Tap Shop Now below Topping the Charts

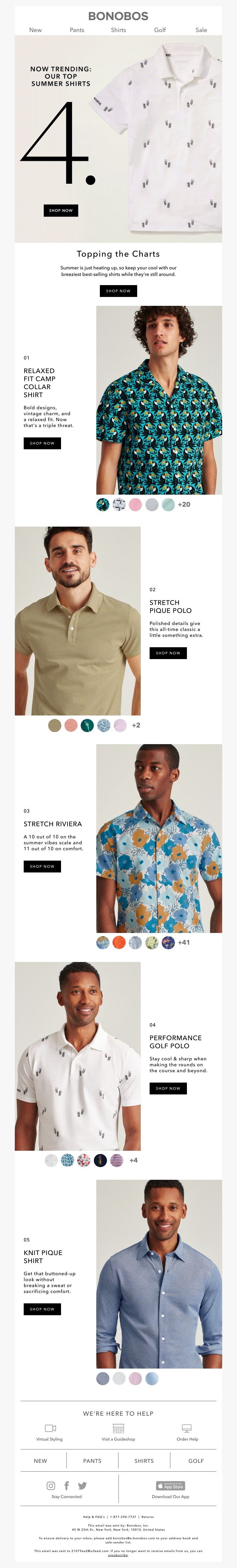click(x=118, y=291)
